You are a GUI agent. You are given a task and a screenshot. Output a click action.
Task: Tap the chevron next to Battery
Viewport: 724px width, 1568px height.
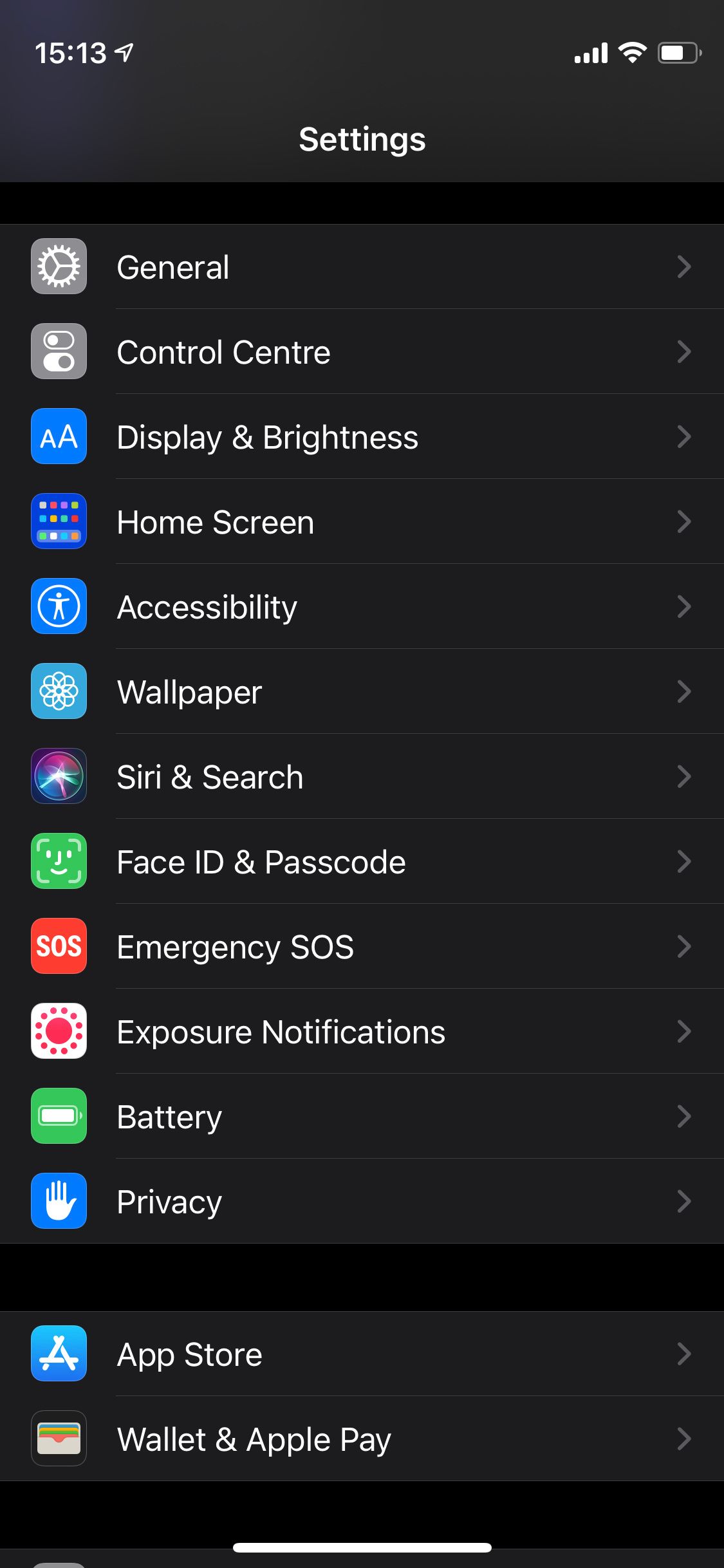tap(685, 1116)
